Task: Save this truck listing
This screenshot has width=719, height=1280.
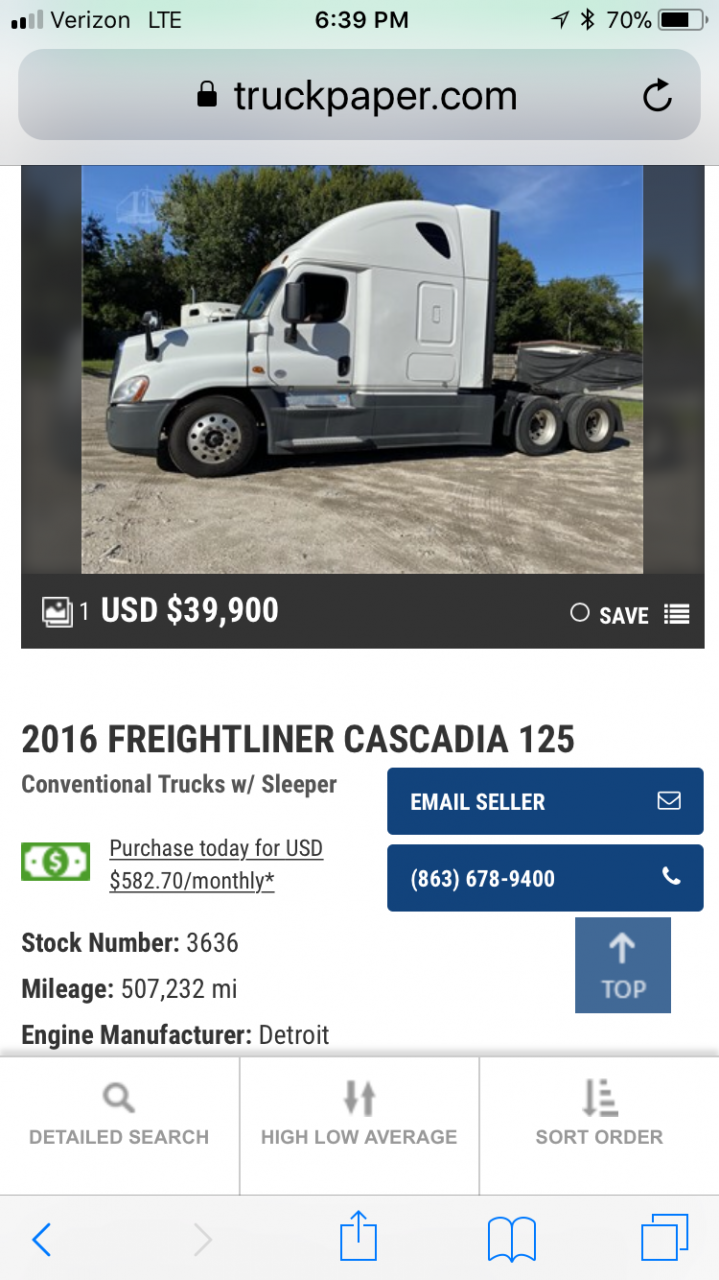Action: (609, 615)
